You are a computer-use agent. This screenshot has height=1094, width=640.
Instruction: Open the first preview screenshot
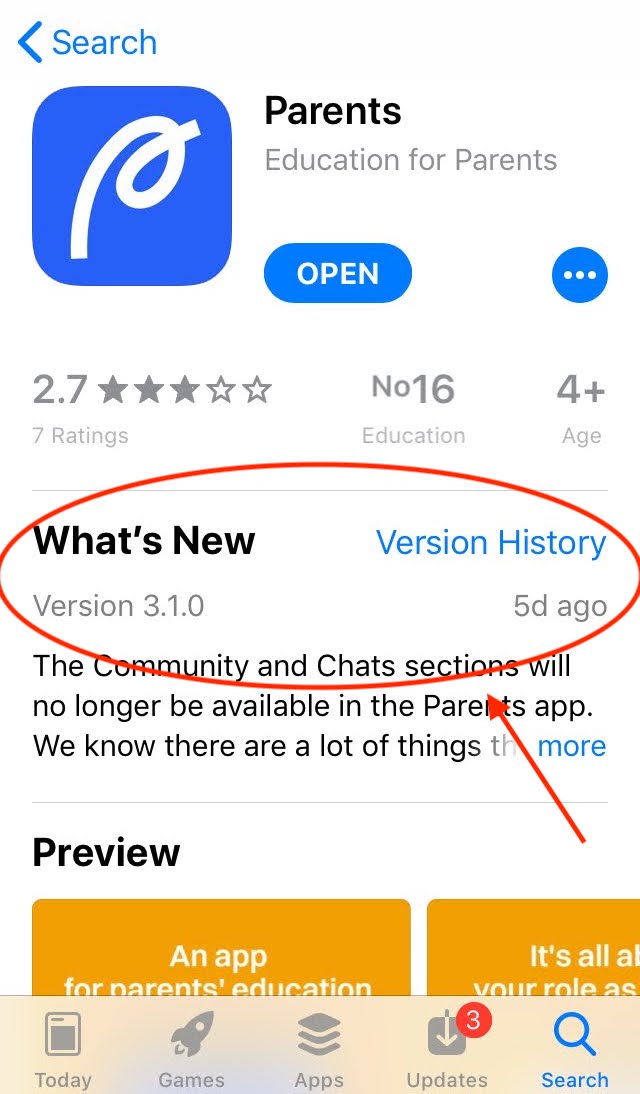[x=221, y=950]
